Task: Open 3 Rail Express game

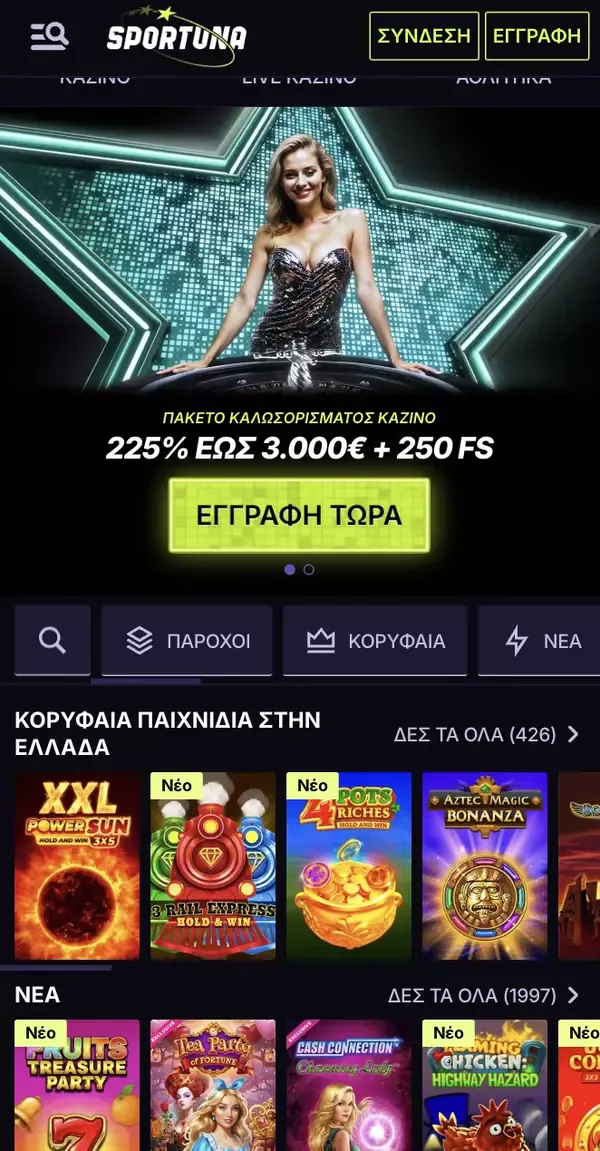Action: coord(213,866)
